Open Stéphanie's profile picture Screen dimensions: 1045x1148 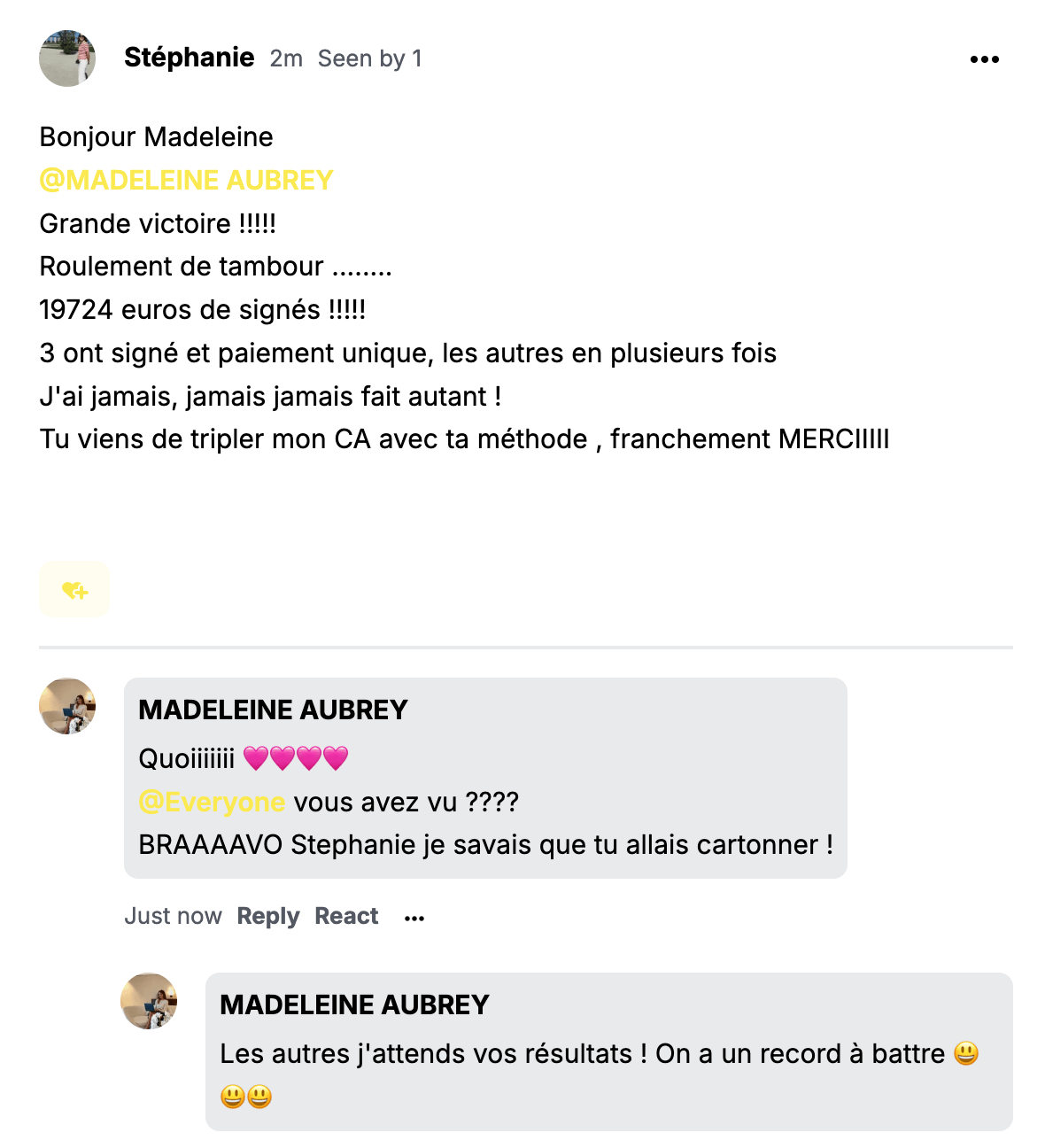click(x=67, y=58)
